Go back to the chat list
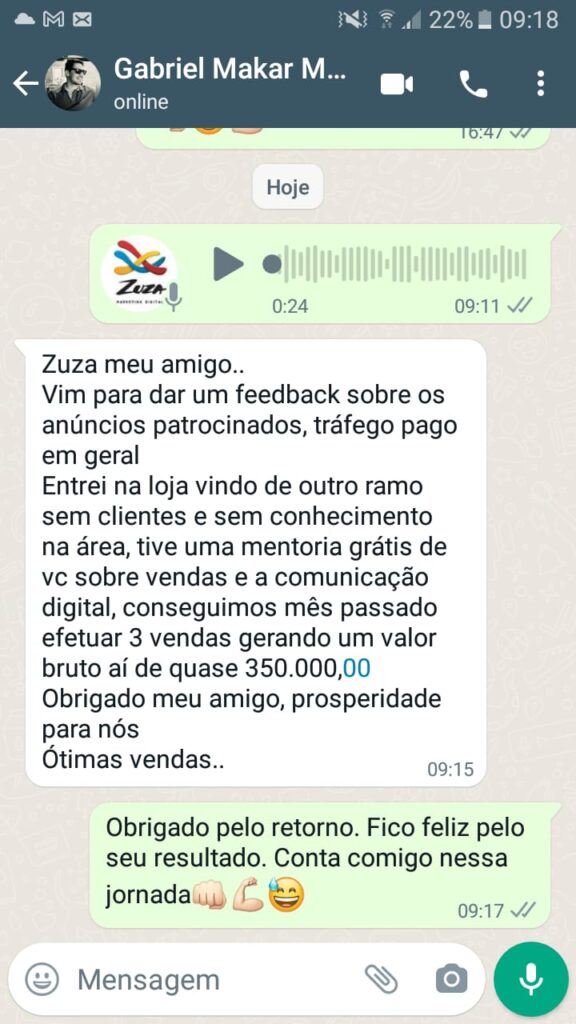 click(25, 84)
